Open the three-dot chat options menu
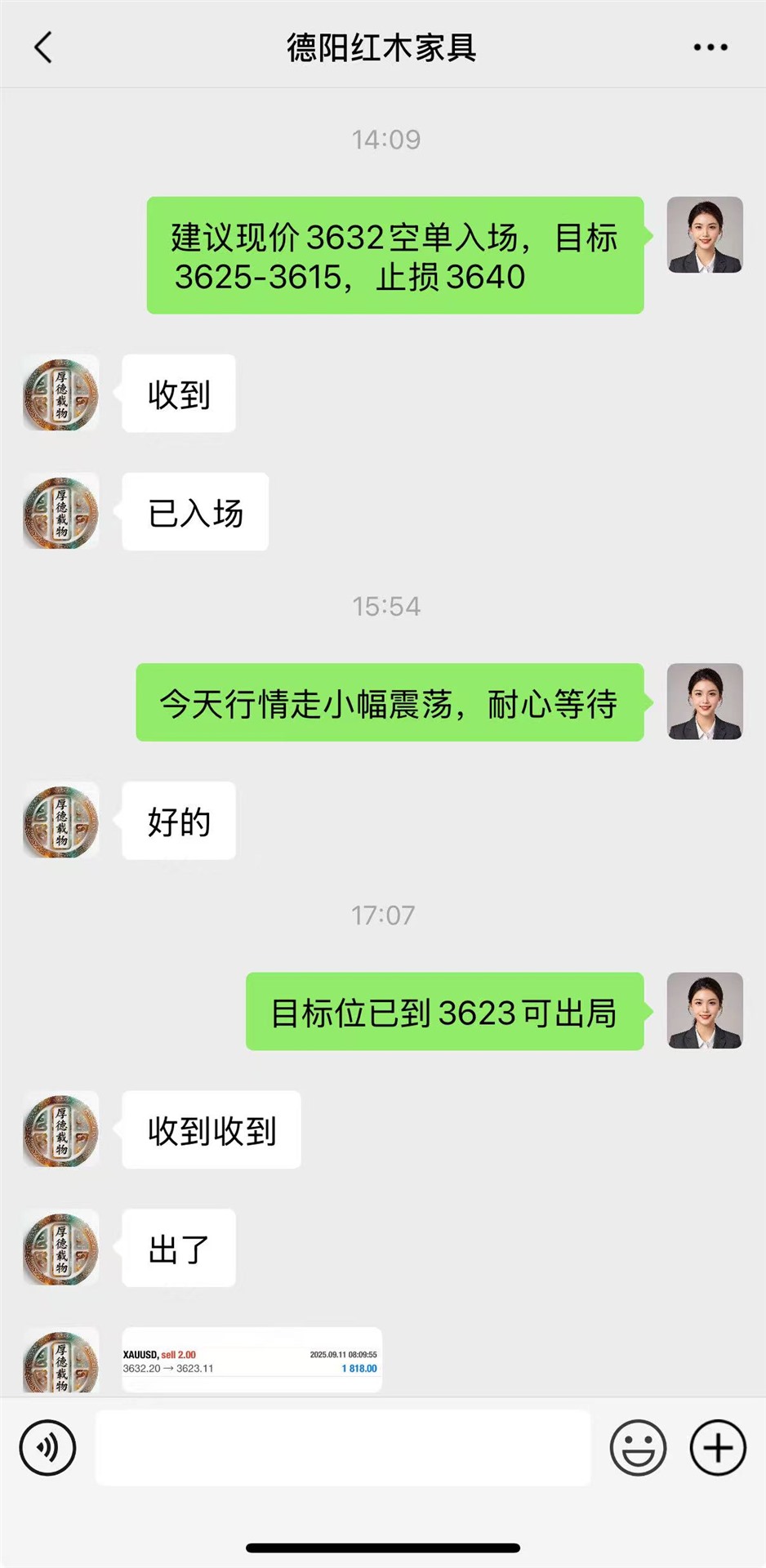Screen dimensions: 766x1568 coord(710,47)
